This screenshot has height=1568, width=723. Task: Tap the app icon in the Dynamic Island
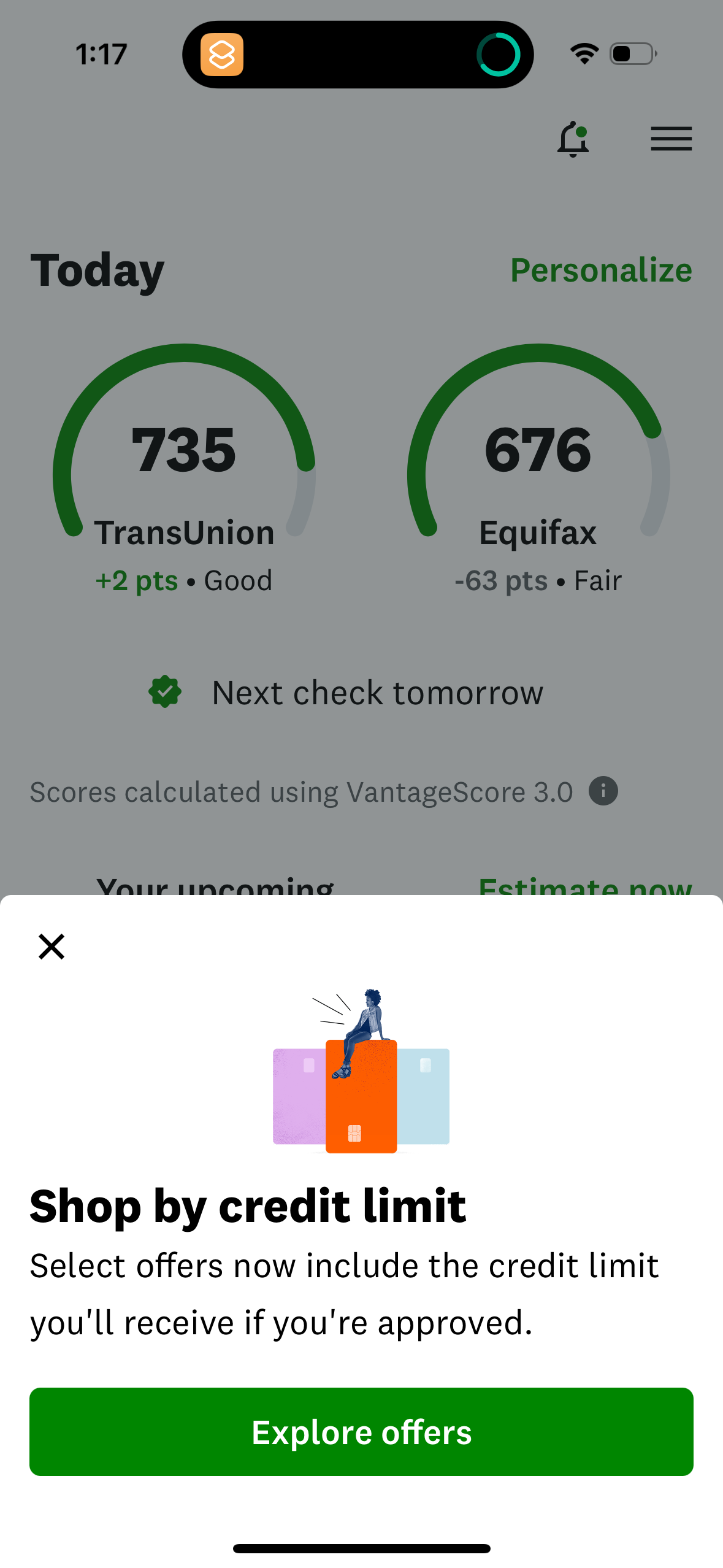tap(223, 54)
